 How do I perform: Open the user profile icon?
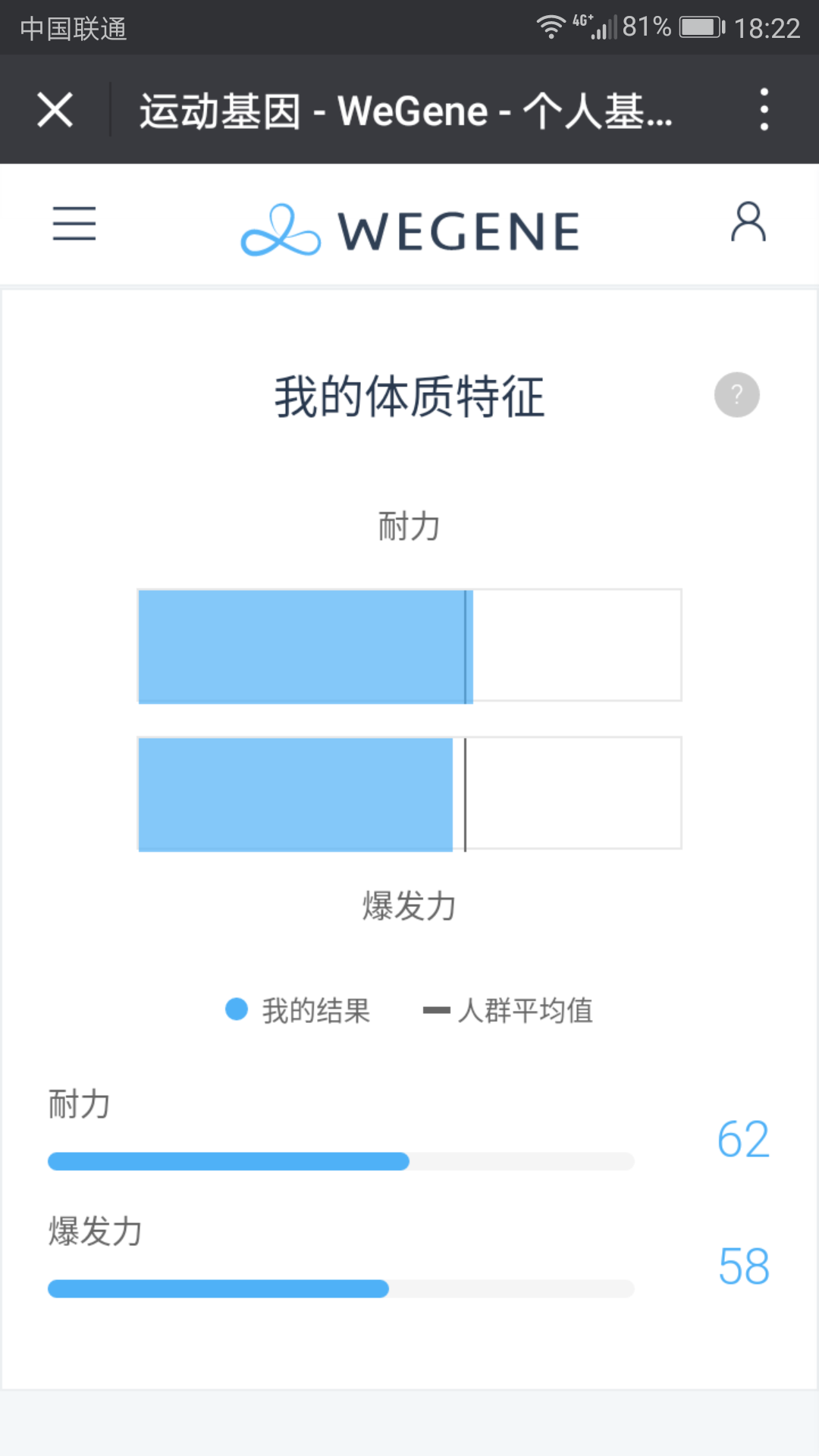click(x=748, y=221)
